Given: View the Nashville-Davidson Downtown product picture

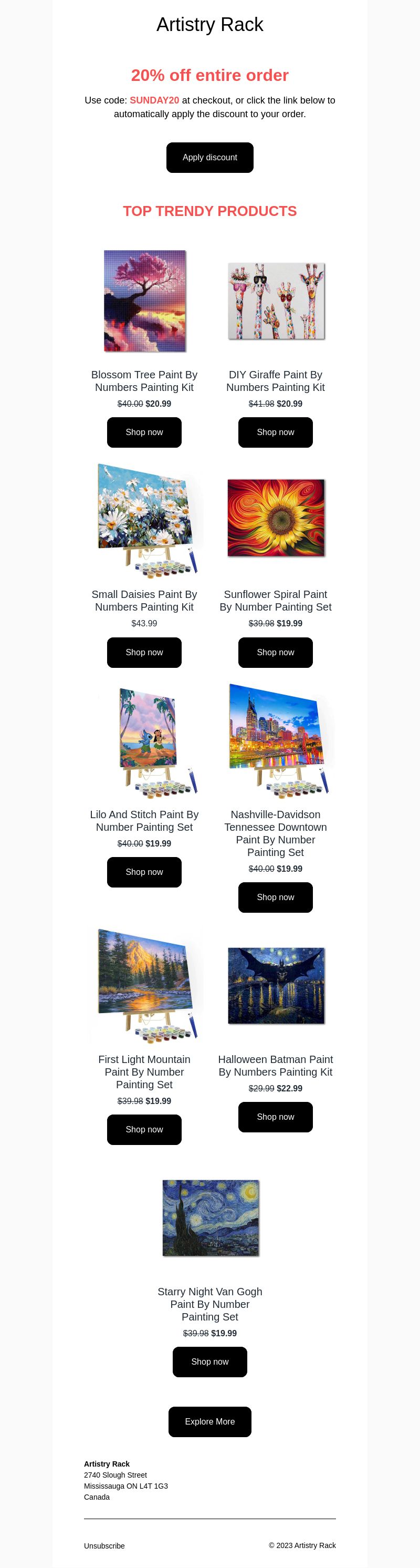Looking at the screenshot, I should 276,739.
